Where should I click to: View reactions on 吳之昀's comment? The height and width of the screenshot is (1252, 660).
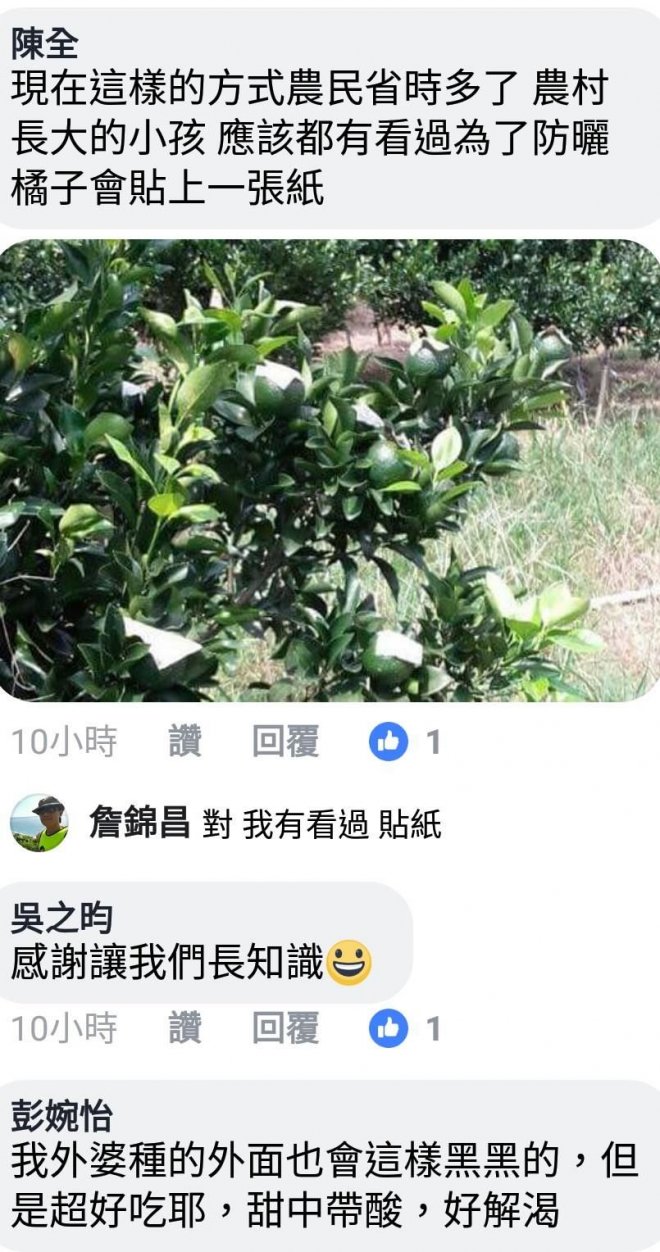405,1028
